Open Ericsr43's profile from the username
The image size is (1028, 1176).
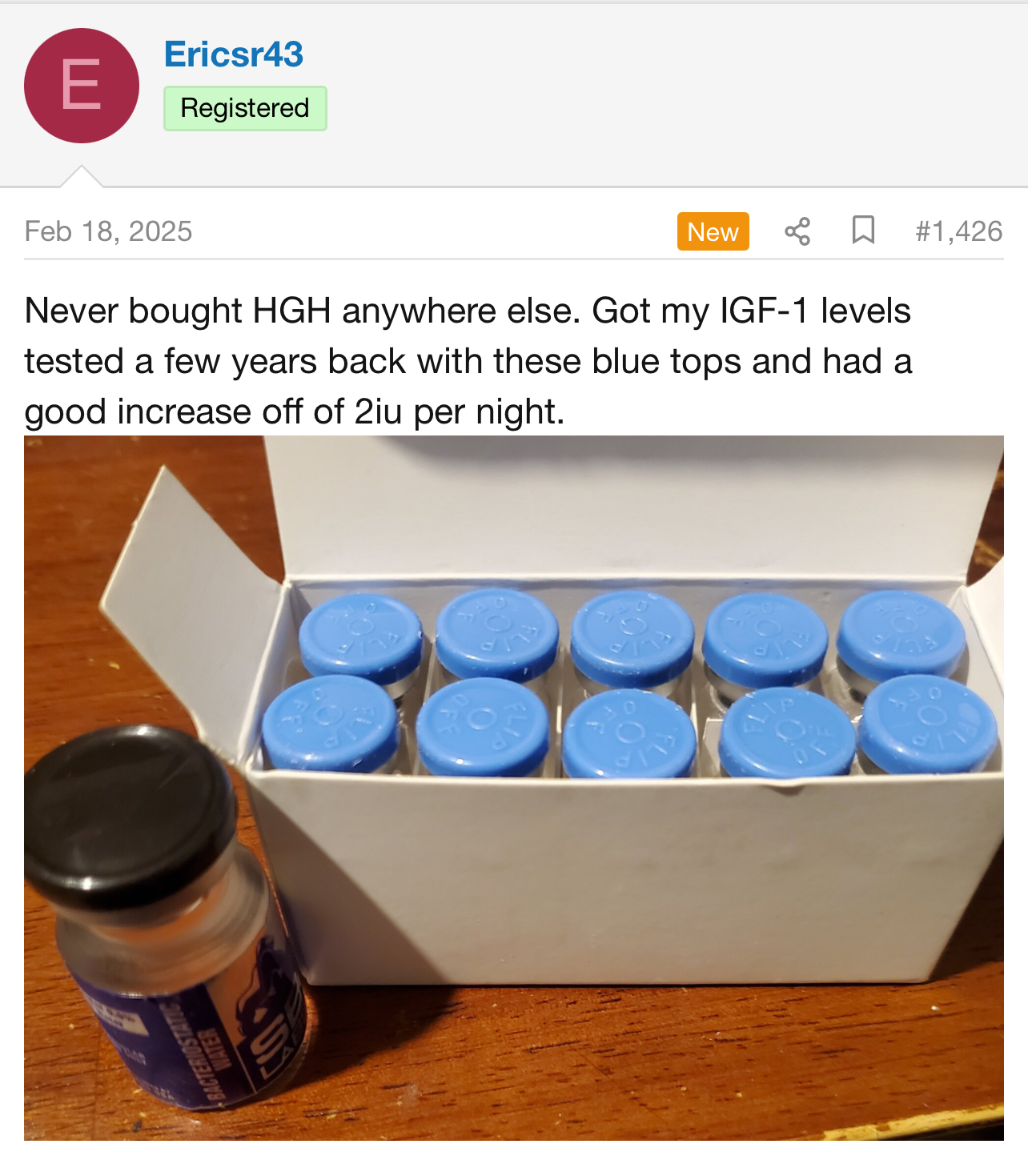click(x=233, y=54)
